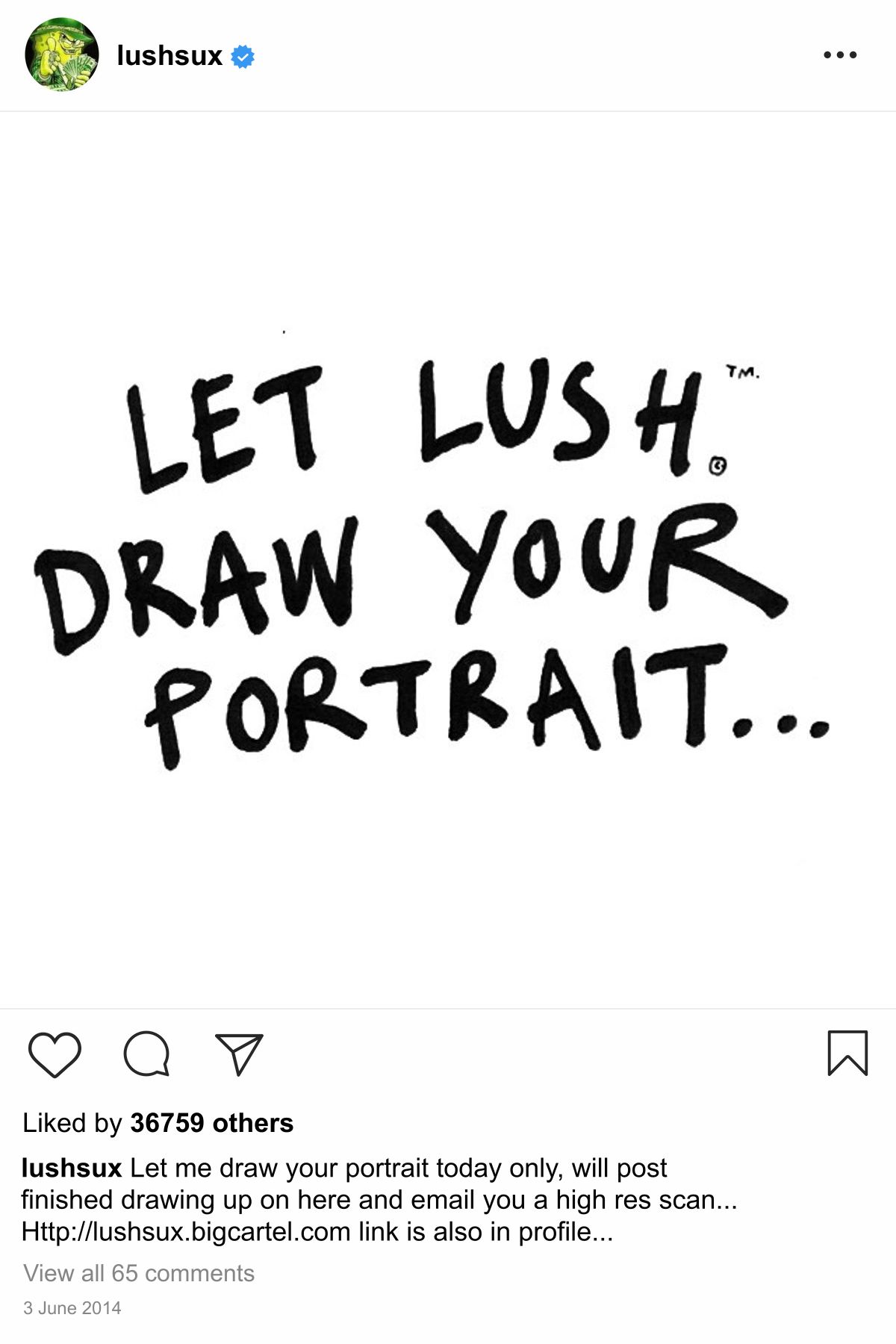
Task: Open lushsux profile picture
Action: [61, 55]
